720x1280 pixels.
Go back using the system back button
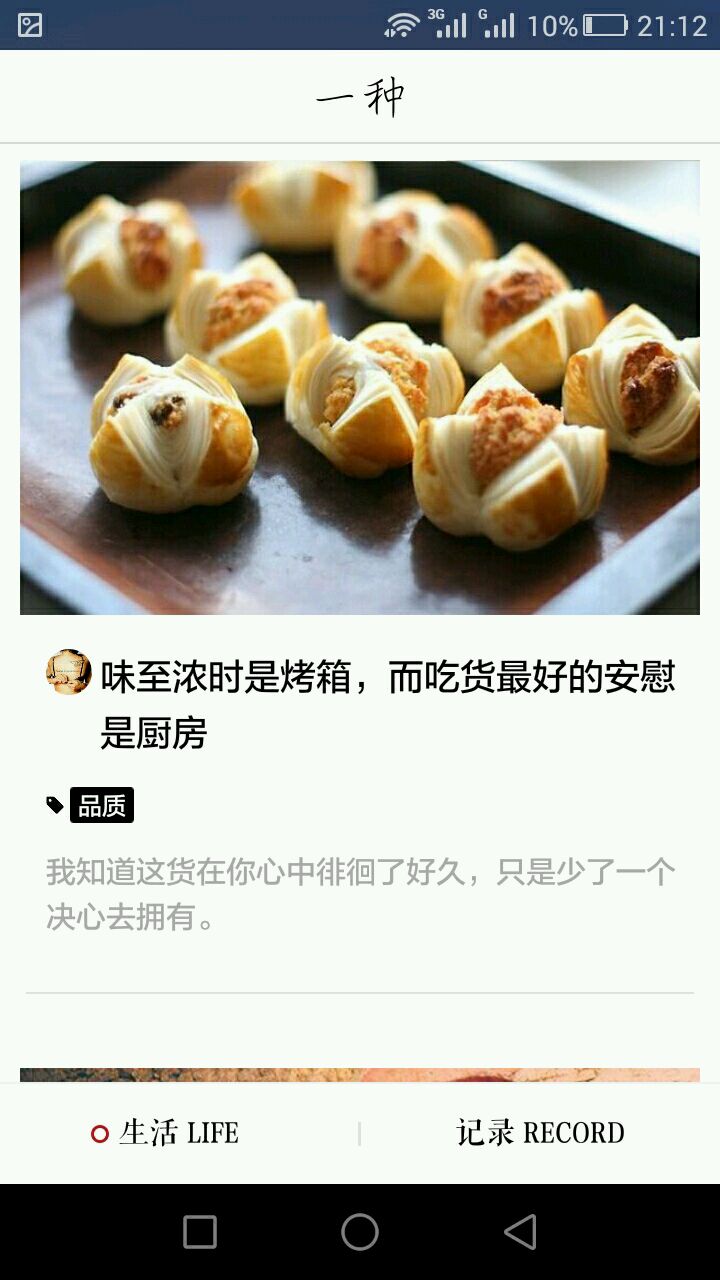(520, 1232)
